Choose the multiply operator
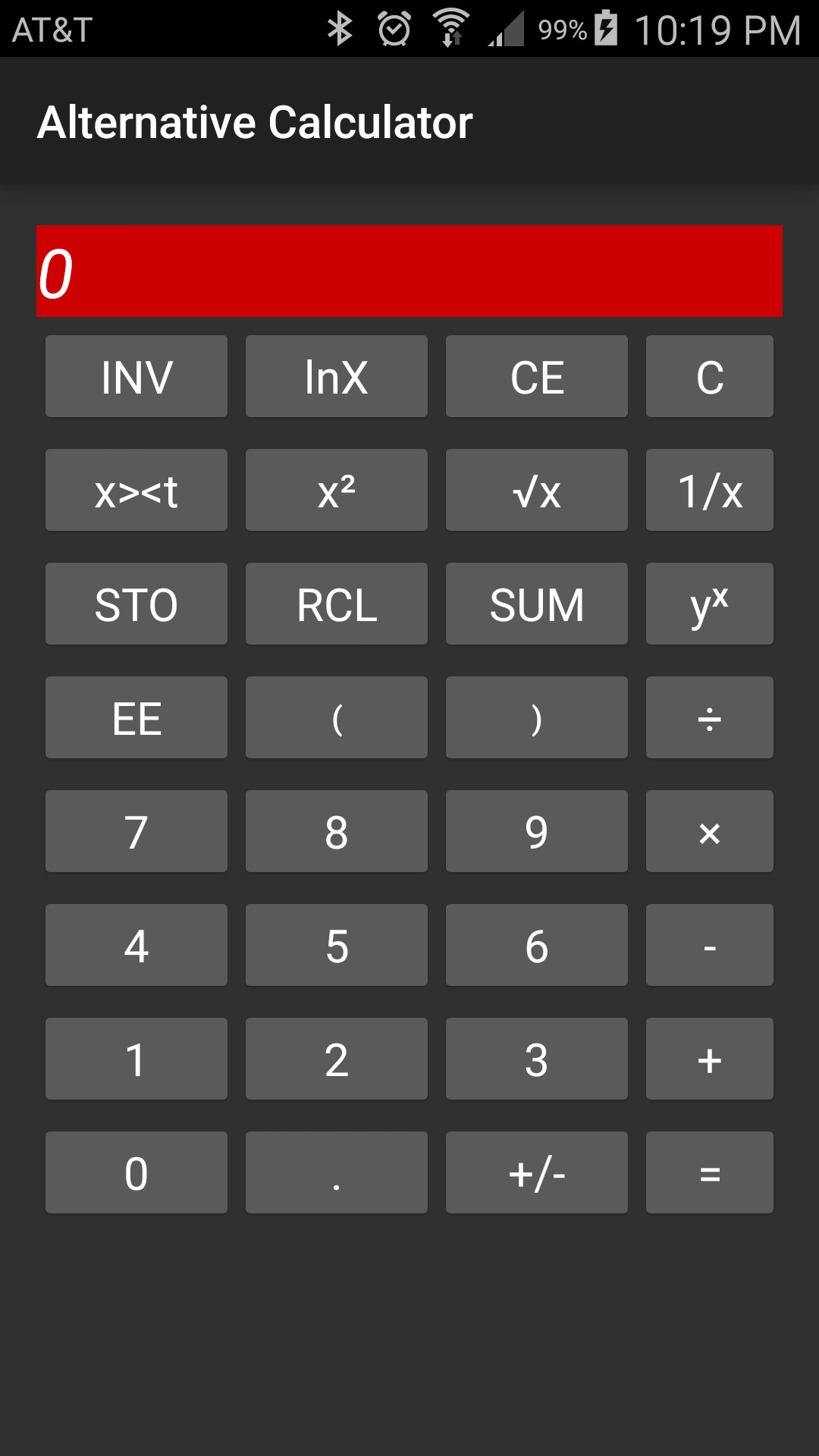The height and width of the screenshot is (1456, 819). [710, 831]
